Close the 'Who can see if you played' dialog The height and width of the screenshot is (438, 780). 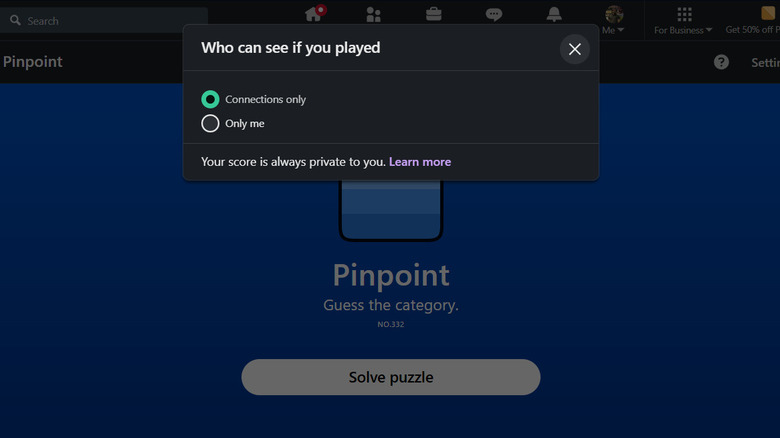[x=574, y=49]
